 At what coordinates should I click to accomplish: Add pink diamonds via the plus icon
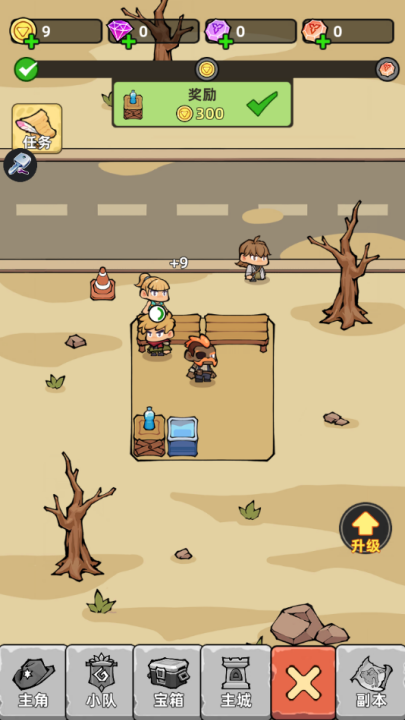tap(129, 42)
